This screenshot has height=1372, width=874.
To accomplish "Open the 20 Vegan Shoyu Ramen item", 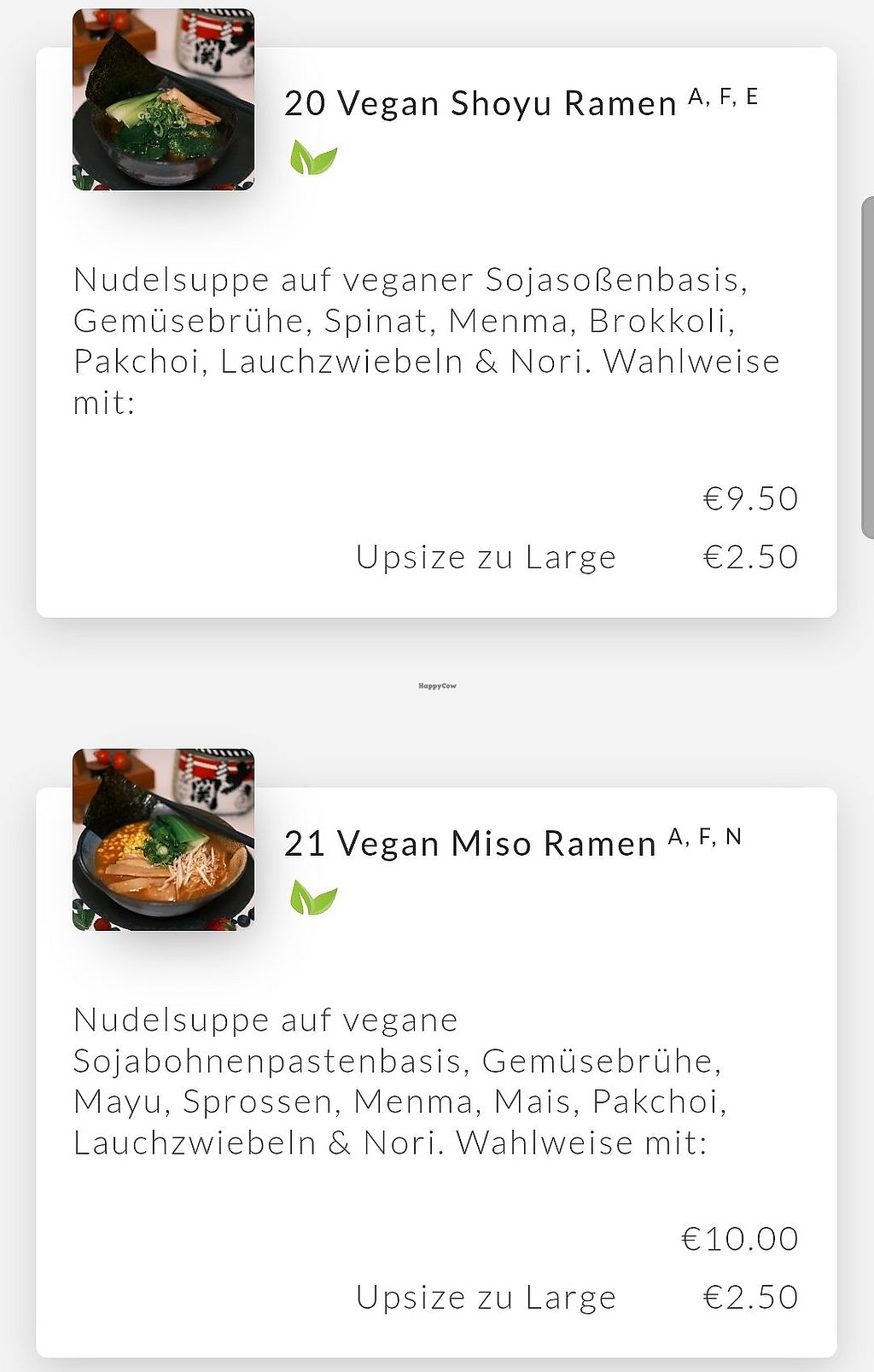I will 480,104.
